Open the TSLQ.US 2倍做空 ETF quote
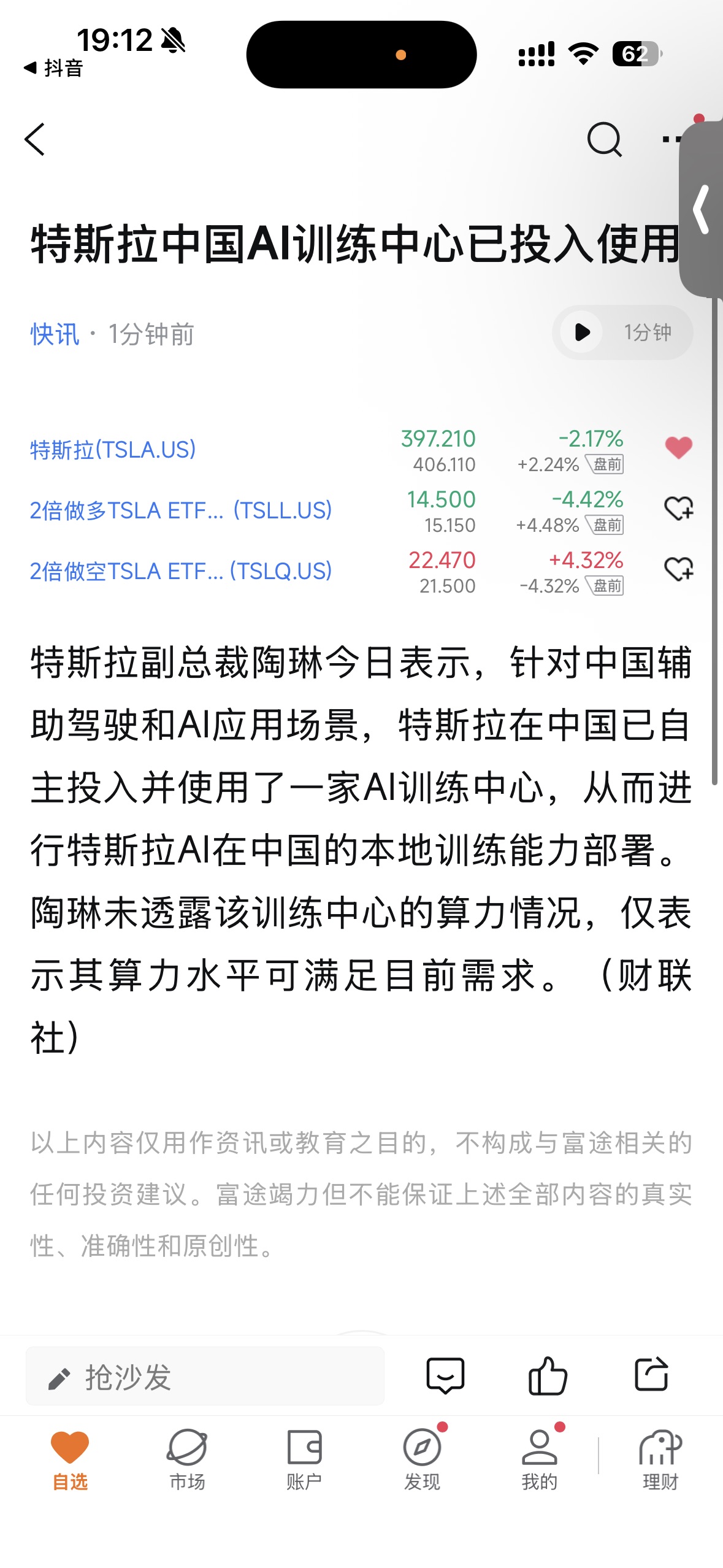Image resolution: width=723 pixels, height=1568 pixels. pos(181,571)
